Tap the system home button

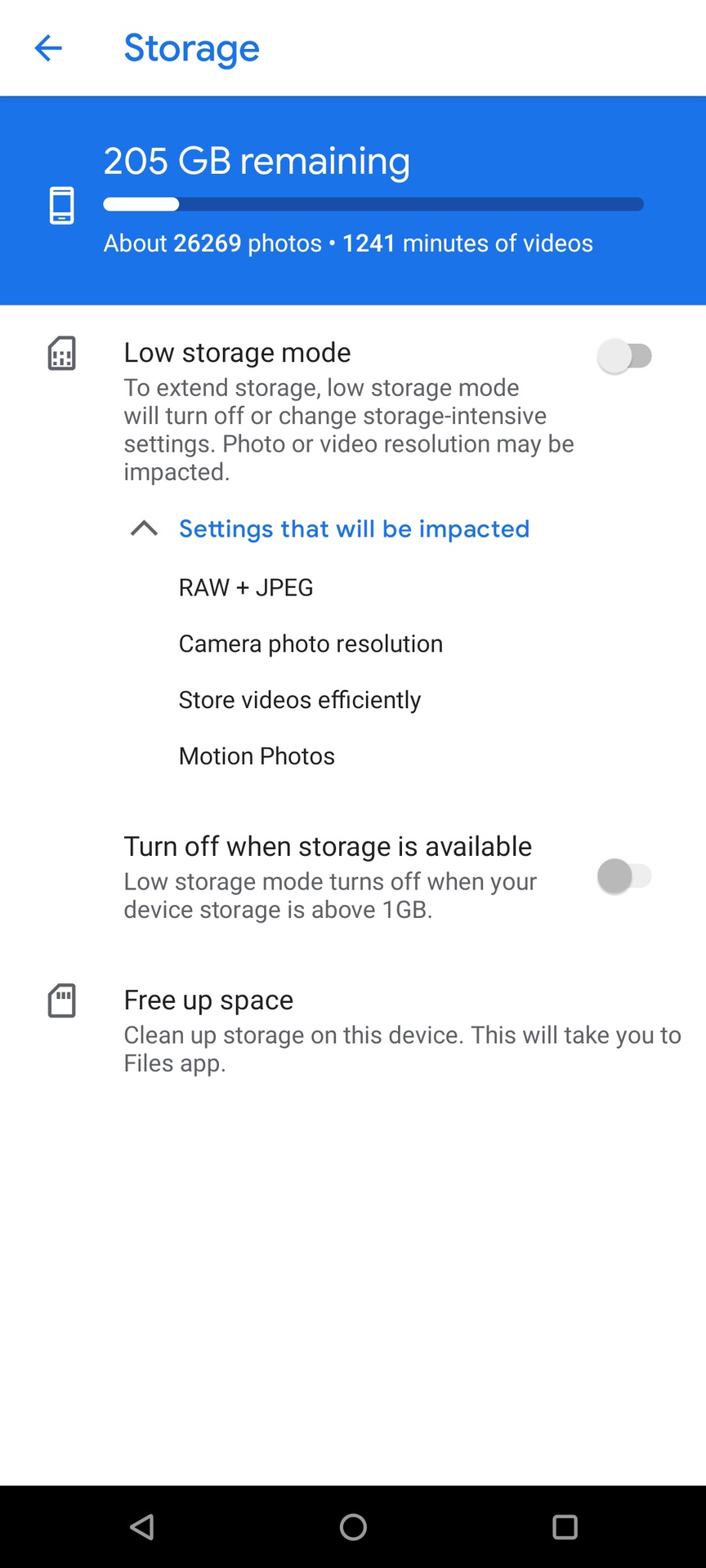[353, 1526]
